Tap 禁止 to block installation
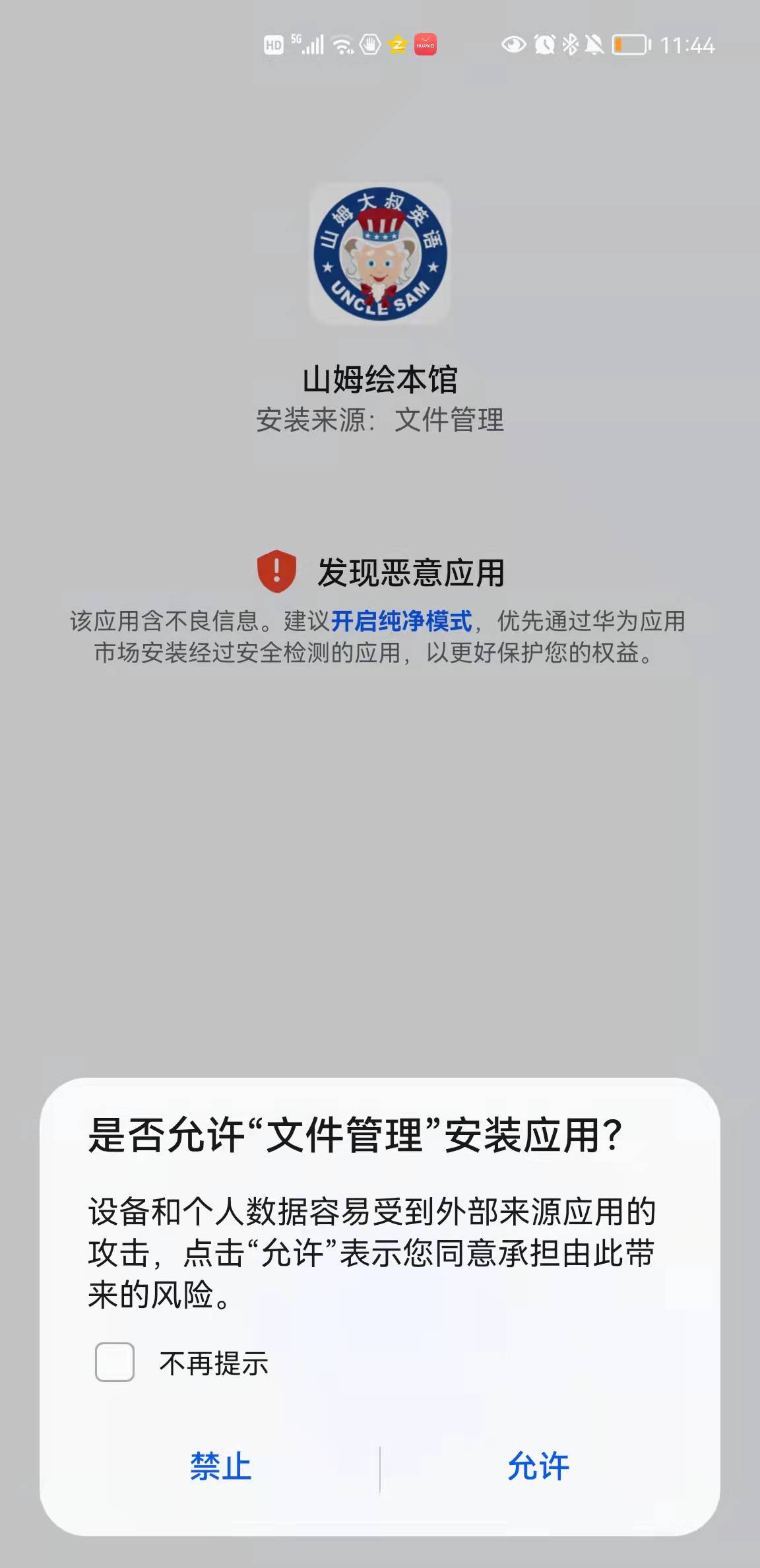Viewport: 760px width, 1568px height. (220, 1466)
